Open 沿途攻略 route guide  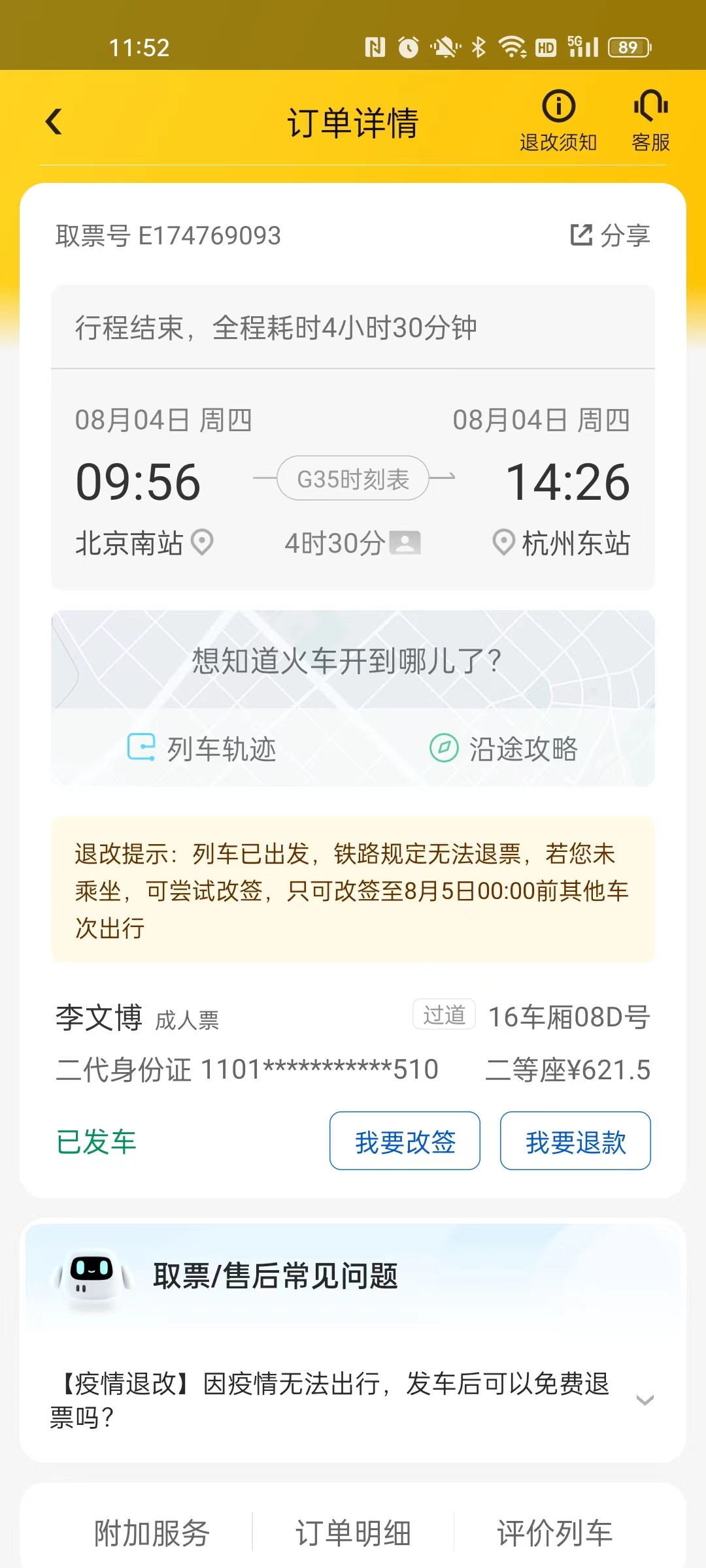(x=503, y=749)
